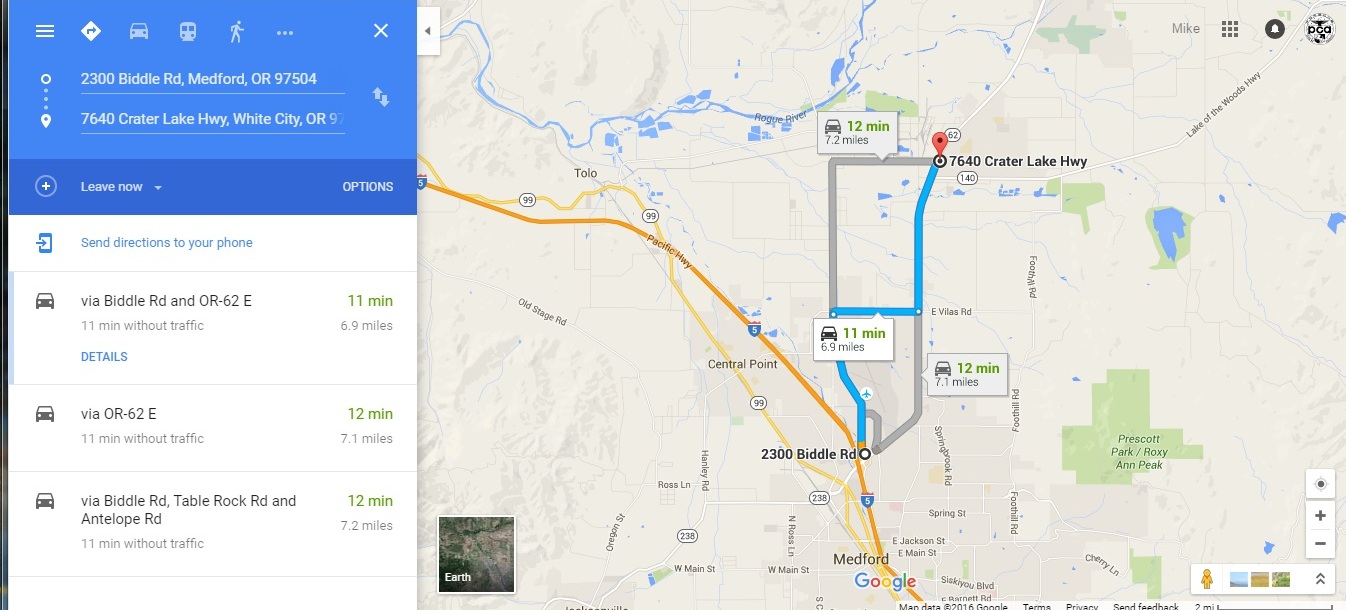1346x610 pixels.
Task: Open the Google apps grid
Action: click(x=1230, y=29)
